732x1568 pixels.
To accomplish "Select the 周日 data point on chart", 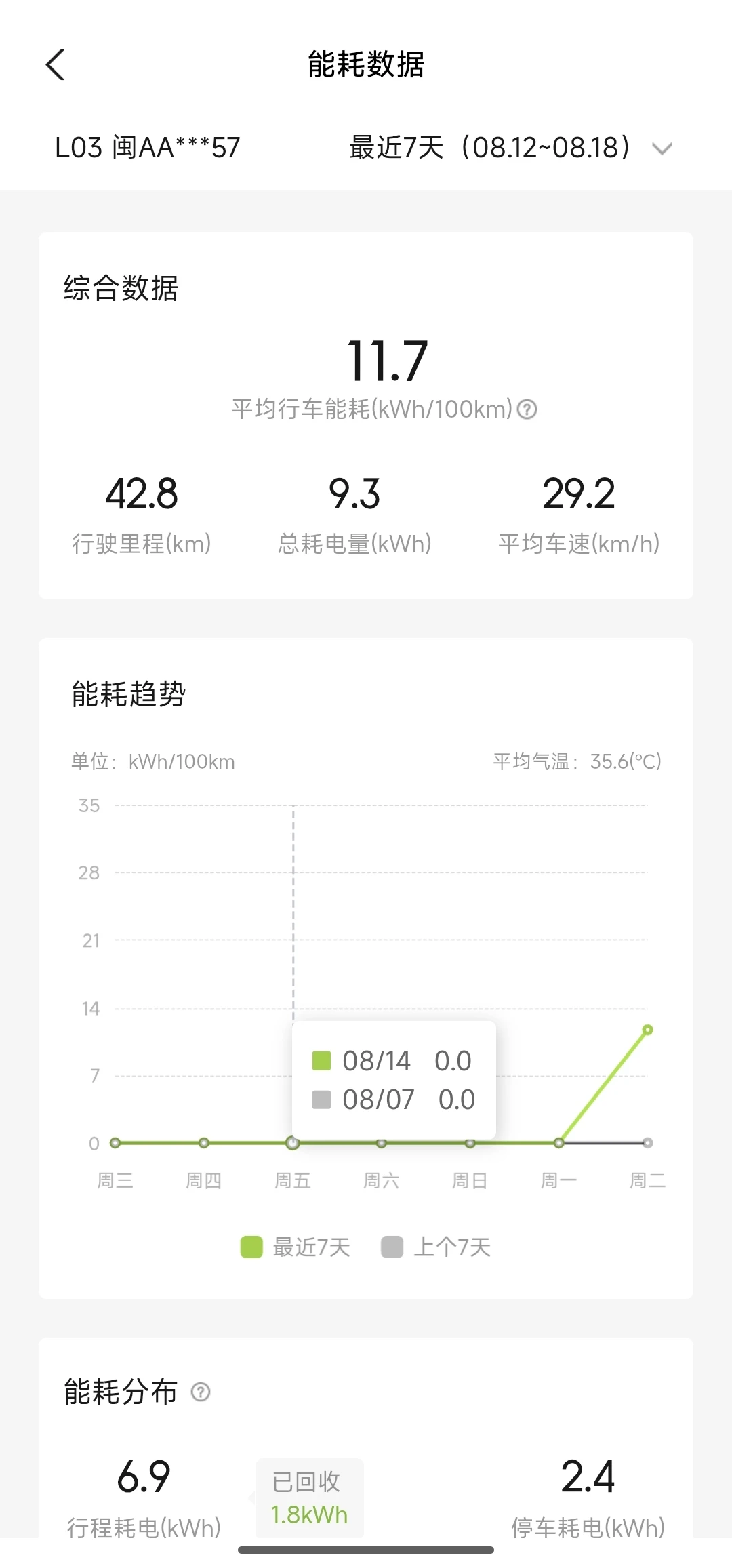I will [x=470, y=1143].
